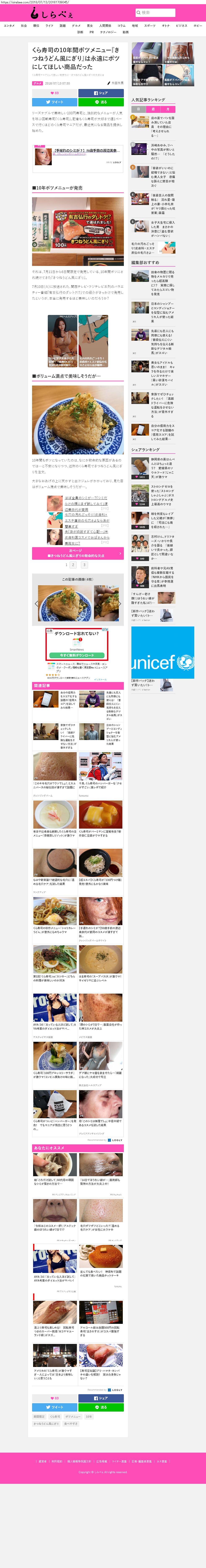The height and width of the screenshot is (1568, 206).
Task: Show the previous image in the gallery
Action: (x=36, y=604)
